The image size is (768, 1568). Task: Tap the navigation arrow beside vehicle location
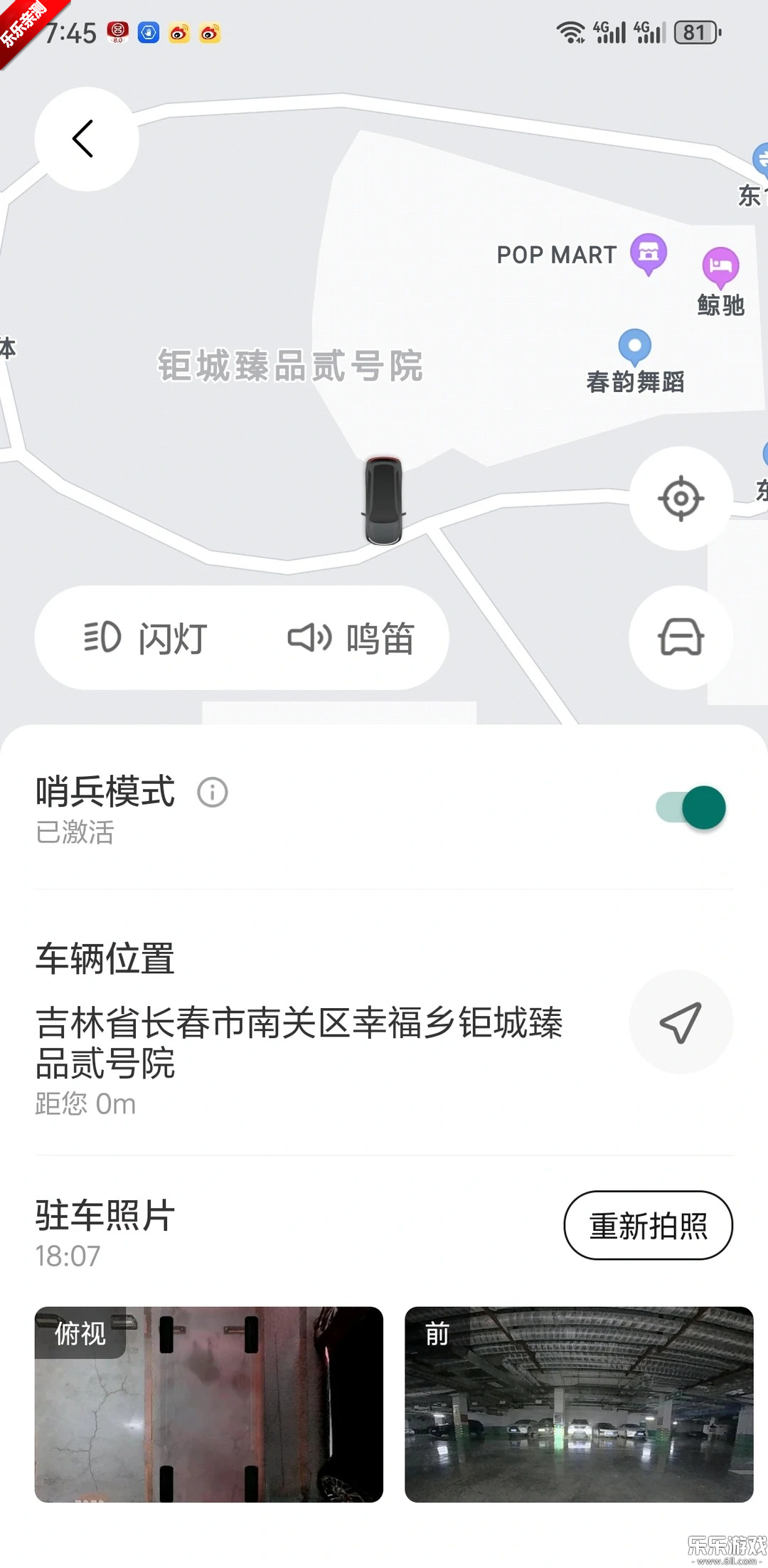(x=681, y=1022)
